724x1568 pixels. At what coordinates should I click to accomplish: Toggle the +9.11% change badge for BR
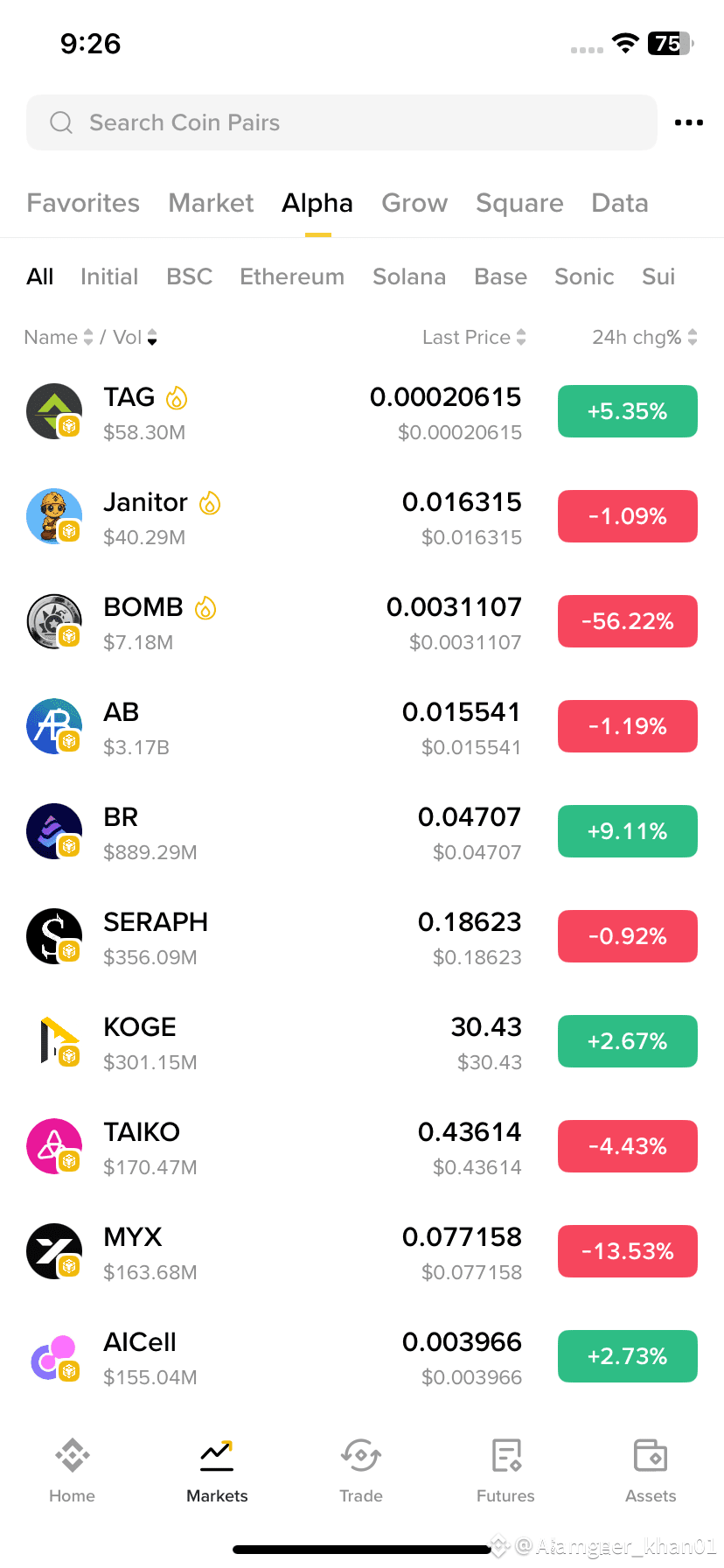coord(628,831)
